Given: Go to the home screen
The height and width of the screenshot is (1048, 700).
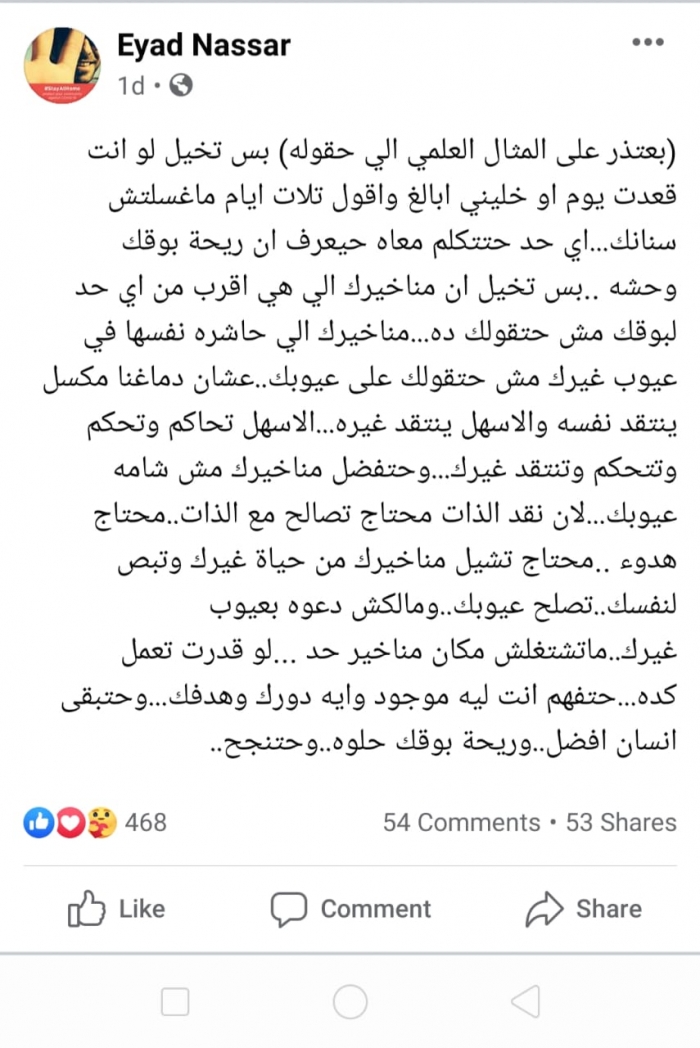Looking at the screenshot, I should (350, 1001).
